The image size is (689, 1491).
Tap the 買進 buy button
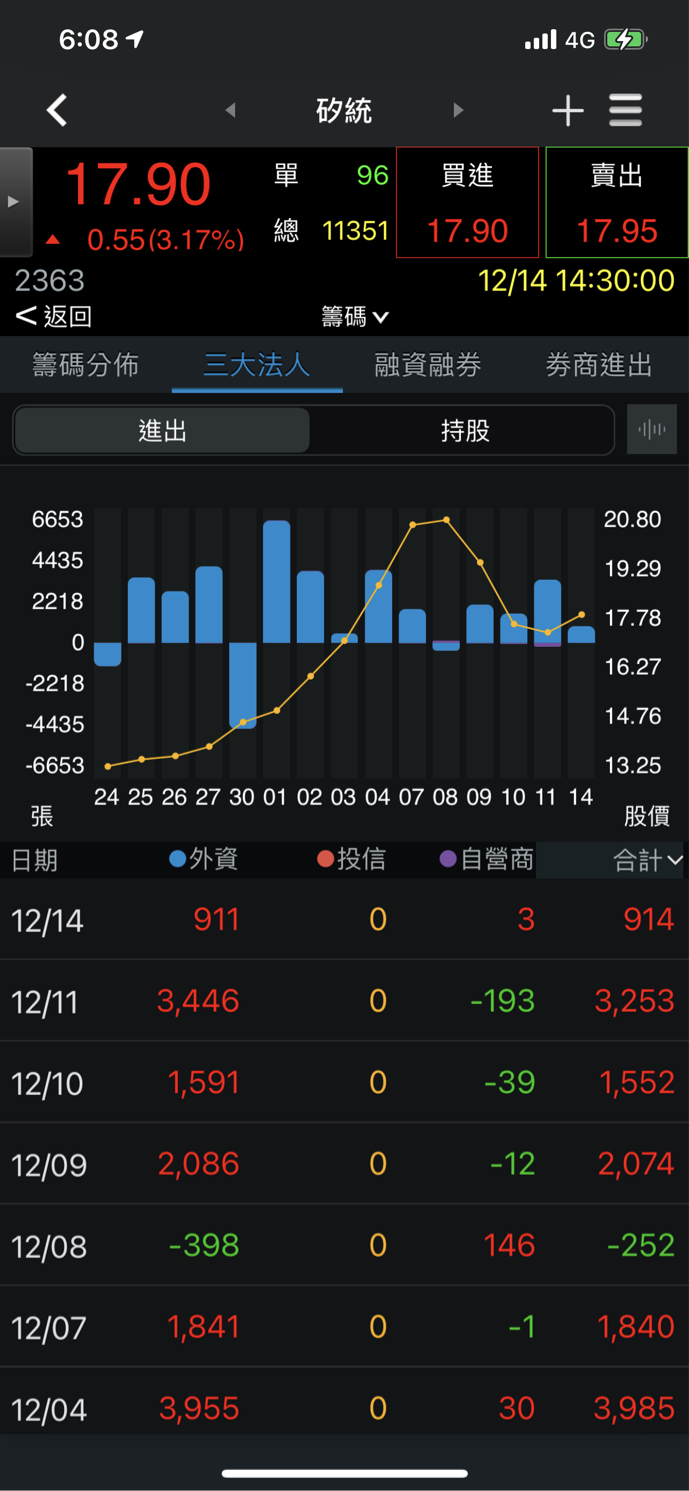click(x=467, y=203)
